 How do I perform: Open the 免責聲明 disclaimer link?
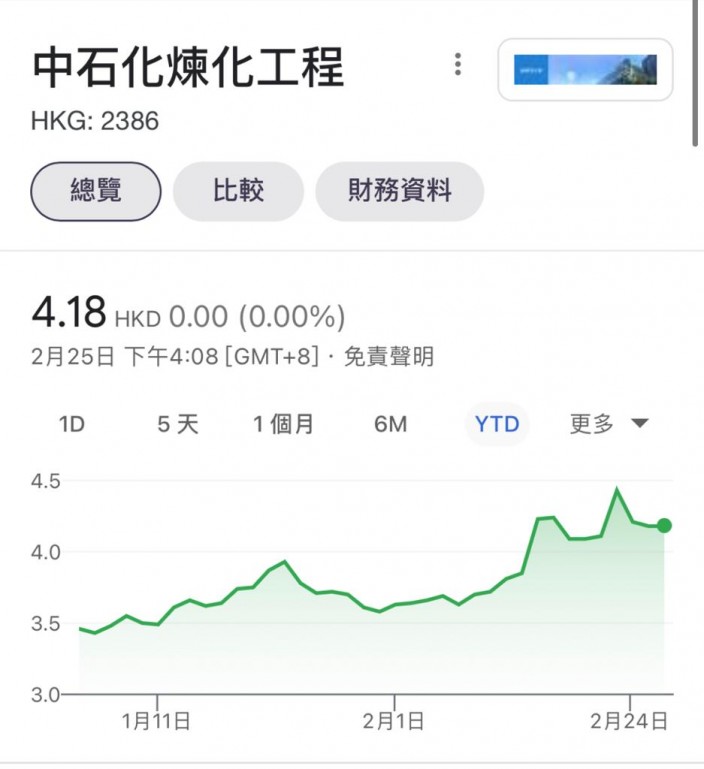389,357
